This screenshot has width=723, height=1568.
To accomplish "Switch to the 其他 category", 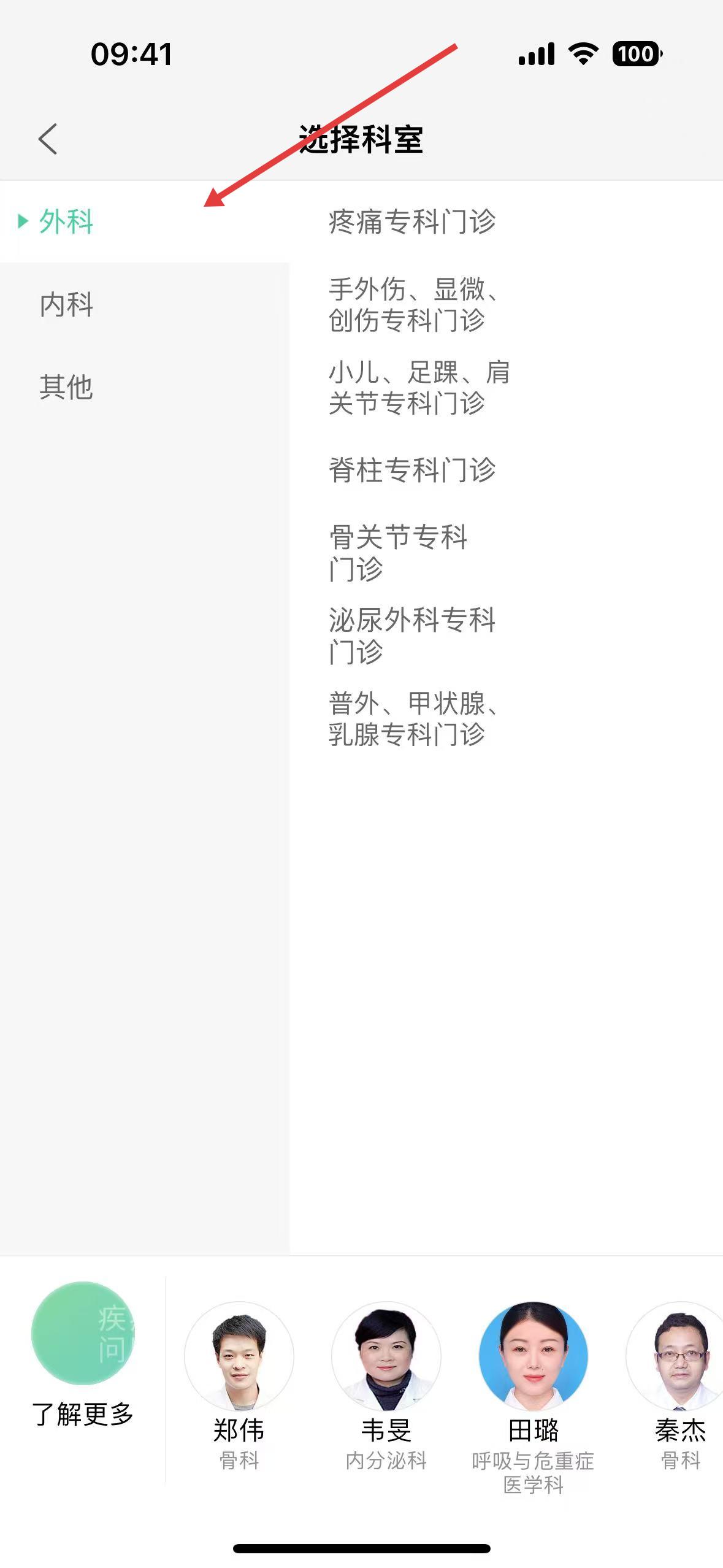I will (66, 387).
